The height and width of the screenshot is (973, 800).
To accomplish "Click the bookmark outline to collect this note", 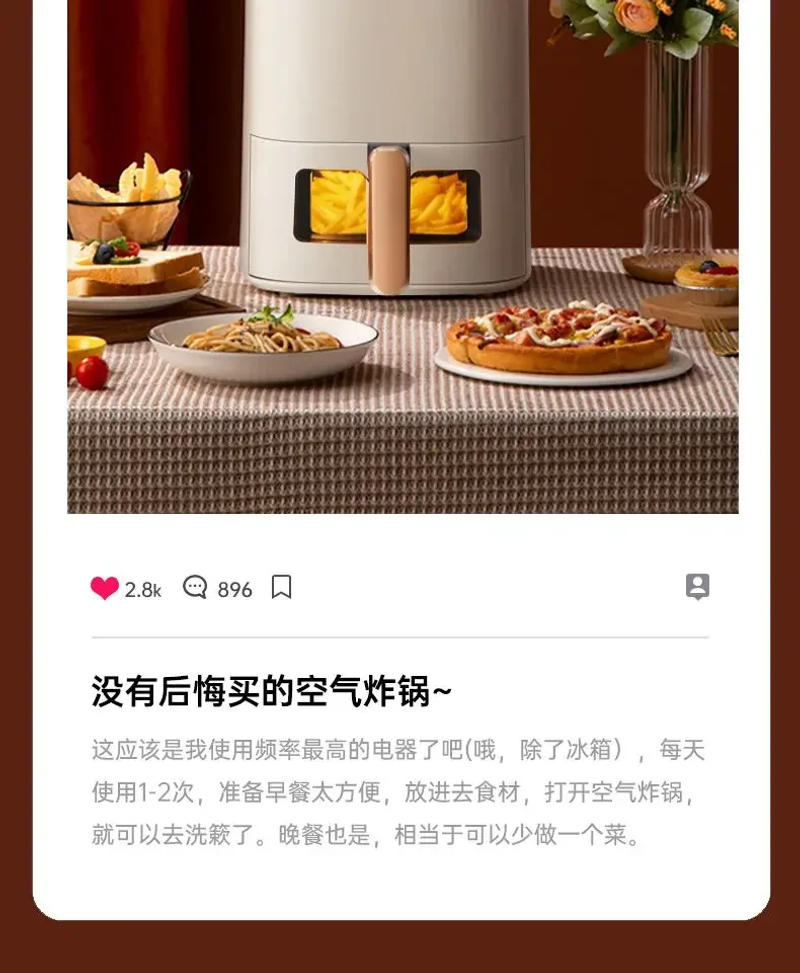I will [x=280, y=588].
